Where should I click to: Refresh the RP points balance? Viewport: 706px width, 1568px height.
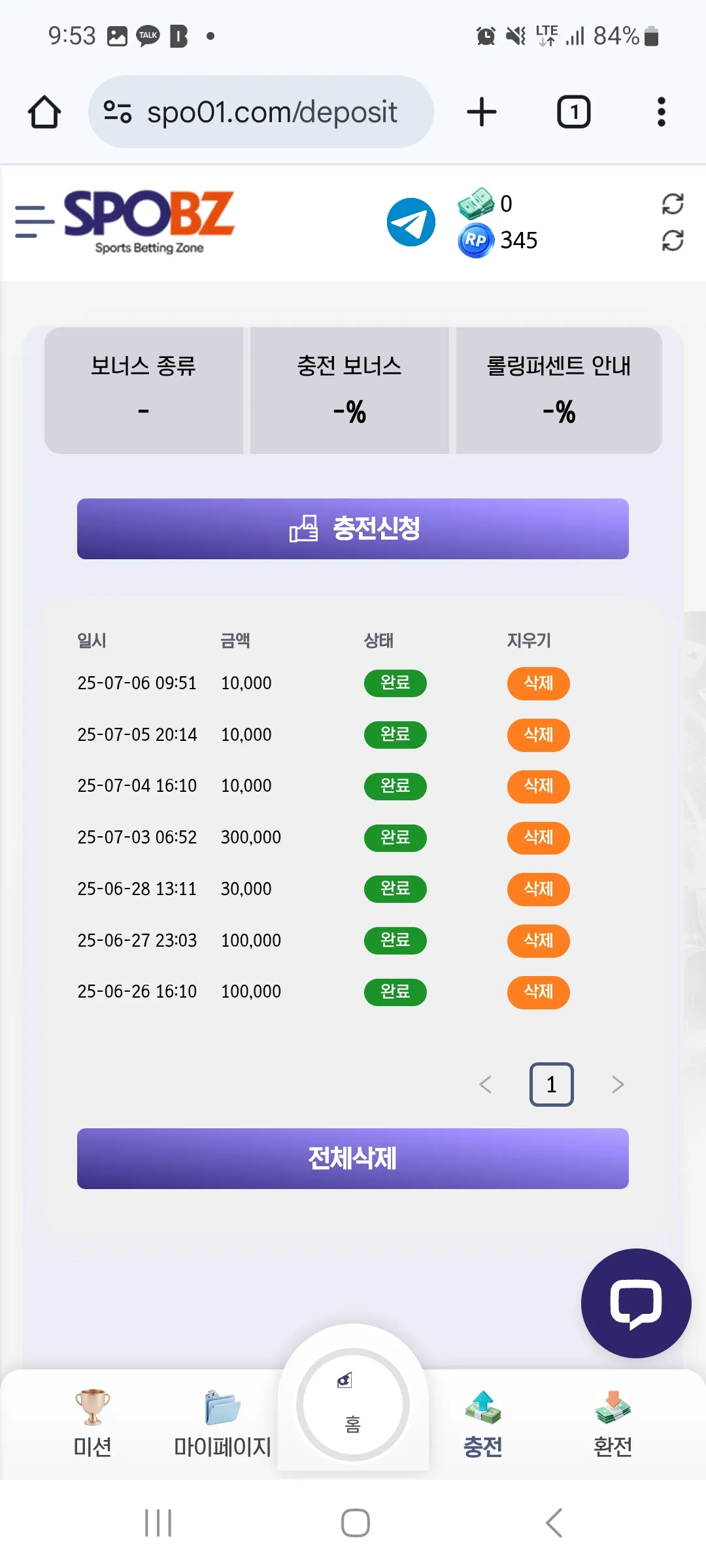click(x=673, y=240)
